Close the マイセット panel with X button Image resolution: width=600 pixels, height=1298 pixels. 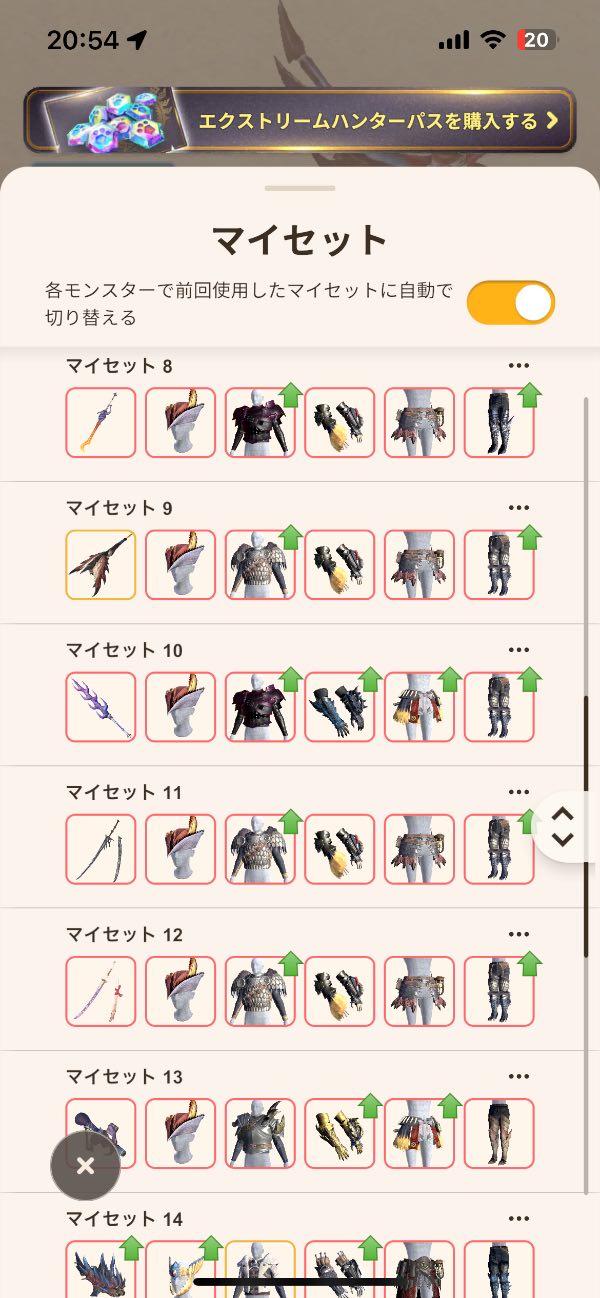coord(86,1166)
